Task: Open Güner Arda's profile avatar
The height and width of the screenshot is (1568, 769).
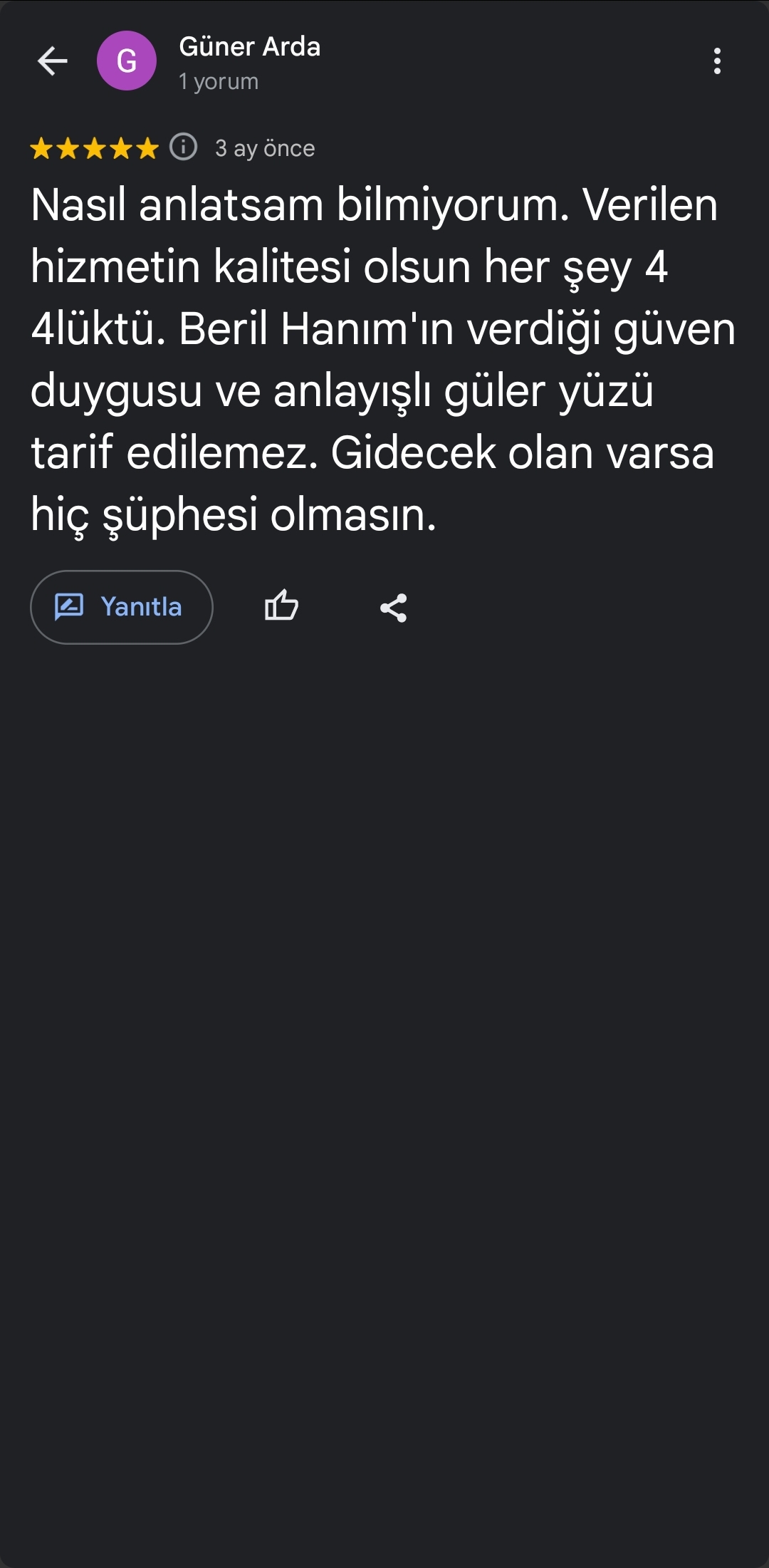Action: tap(127, 61)
